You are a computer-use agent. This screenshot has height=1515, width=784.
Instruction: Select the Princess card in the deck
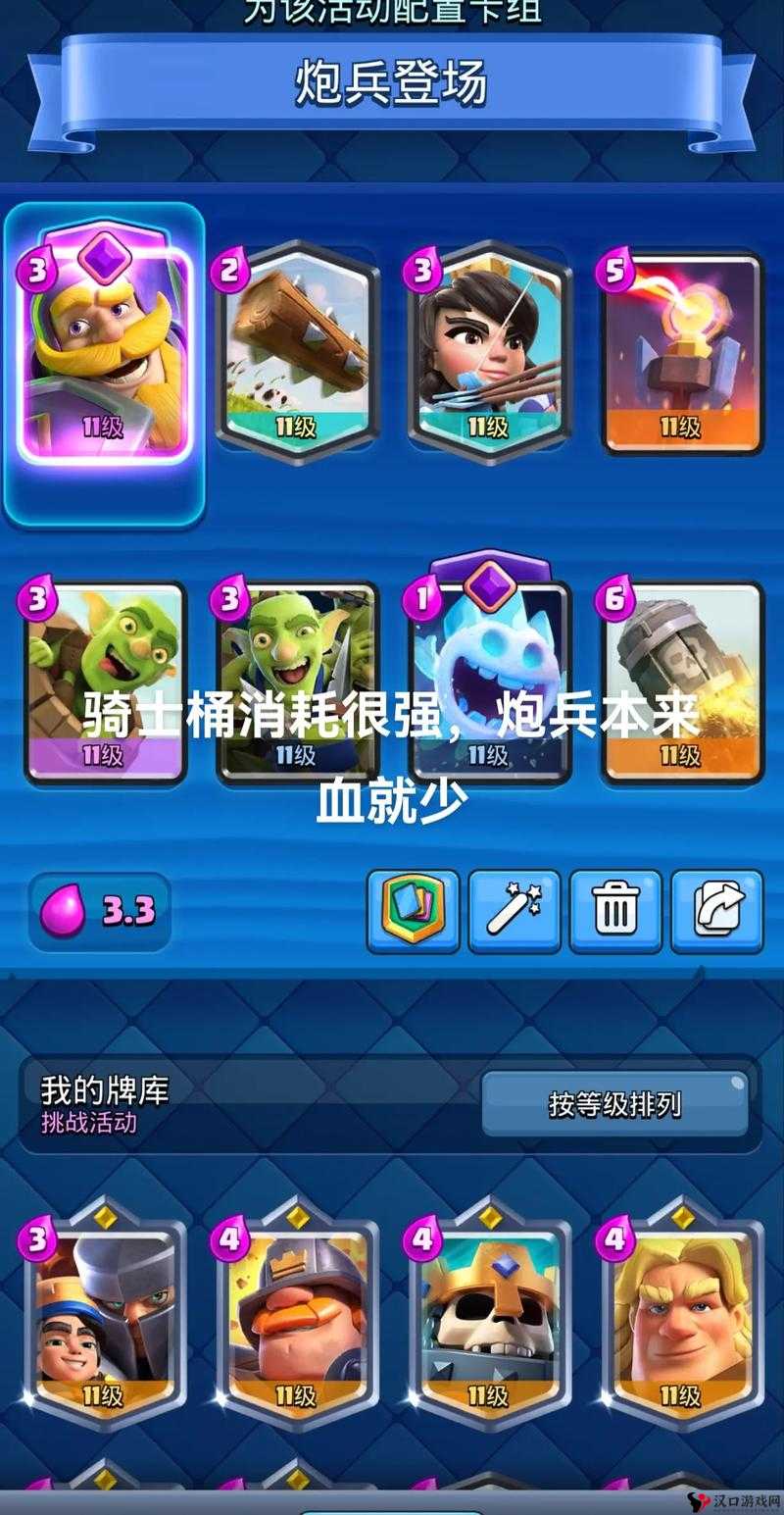pyautogui.click(x=489, y=348)
